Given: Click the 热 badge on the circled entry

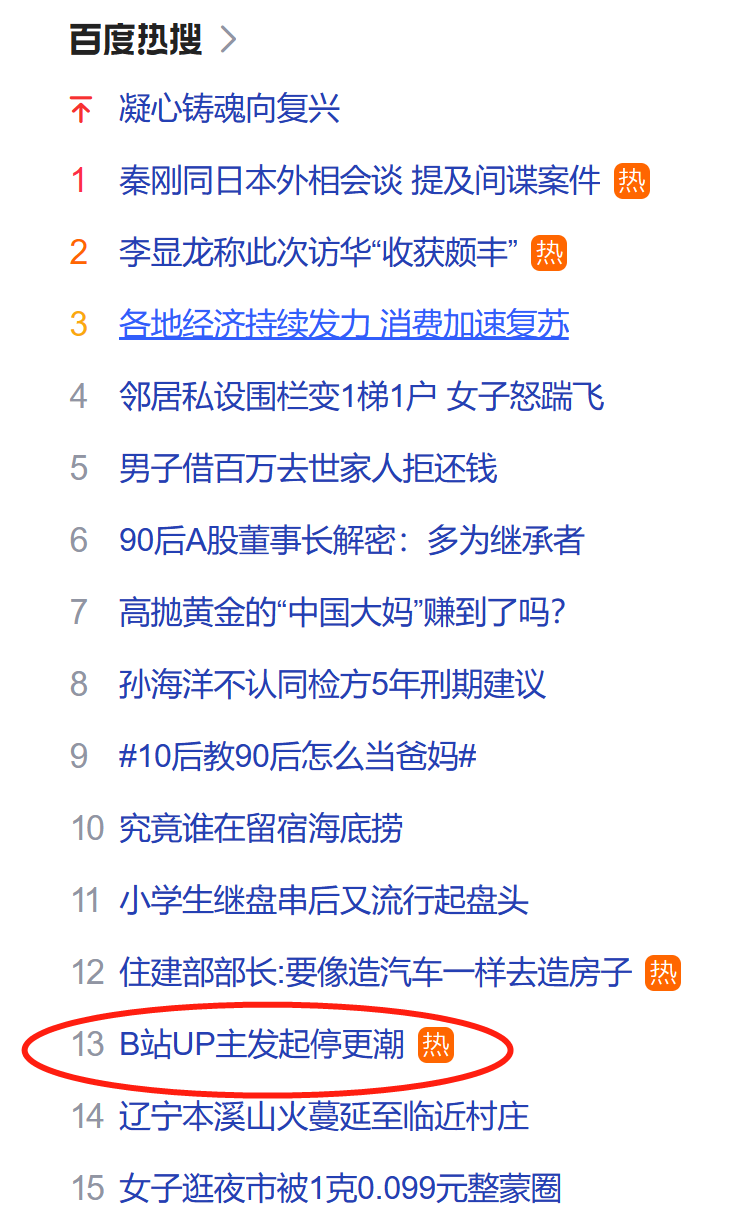Looking at the screenshot, I should click(438, 1047).
